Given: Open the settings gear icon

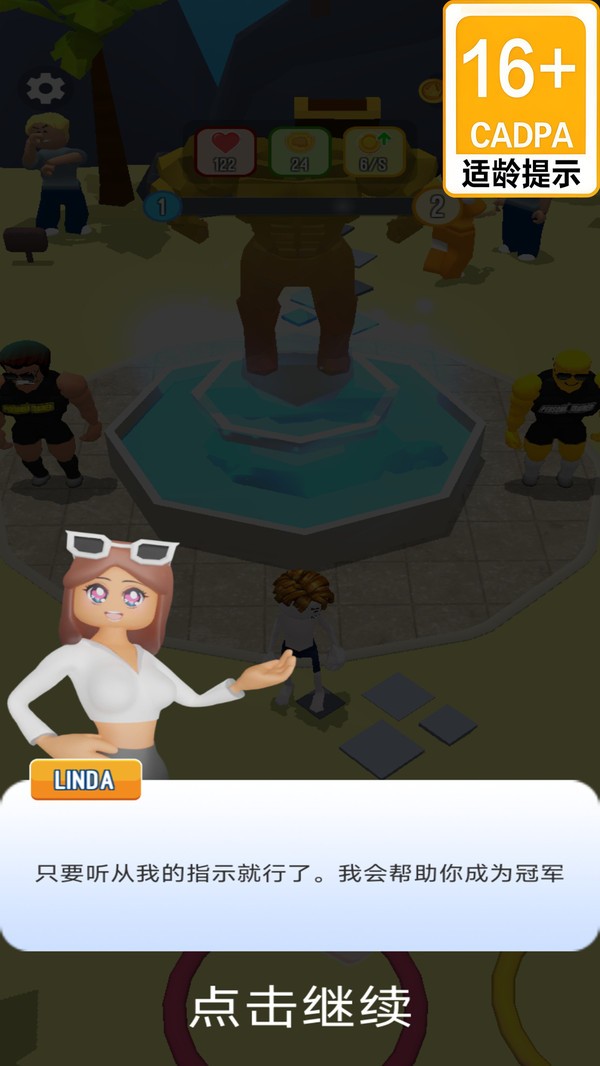Looking at the screenshot, I should coord(46,88).
